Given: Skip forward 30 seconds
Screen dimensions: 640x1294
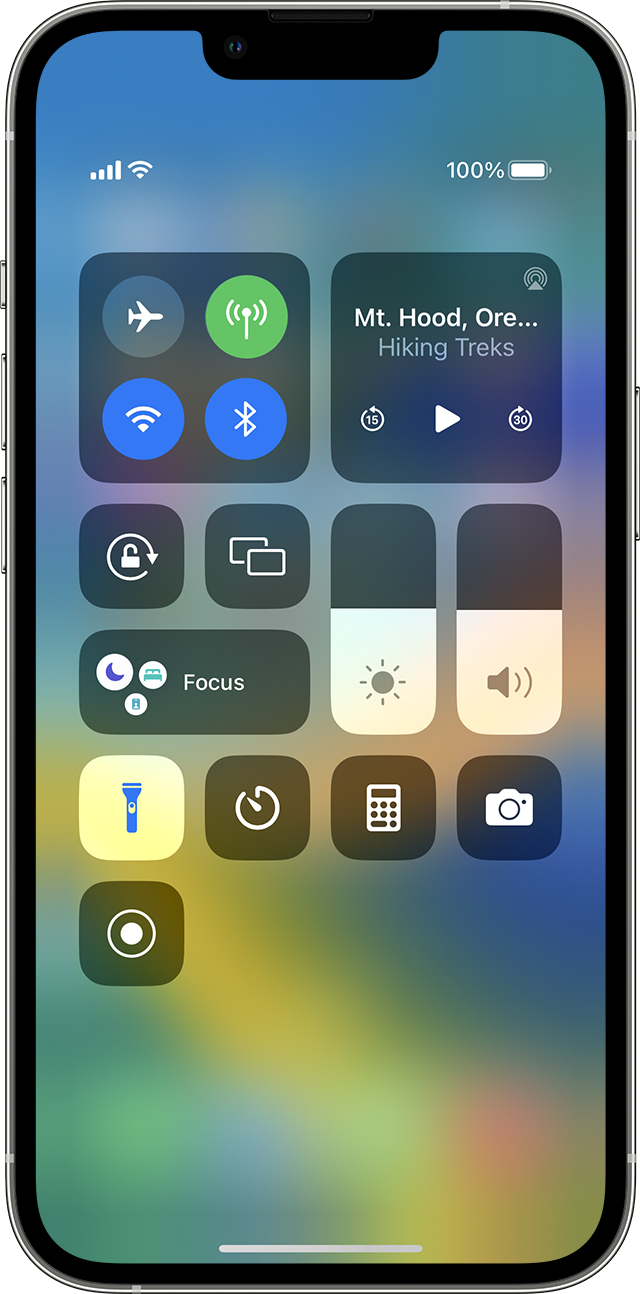Looking at the screenshot, I should [x=520, y=420].
